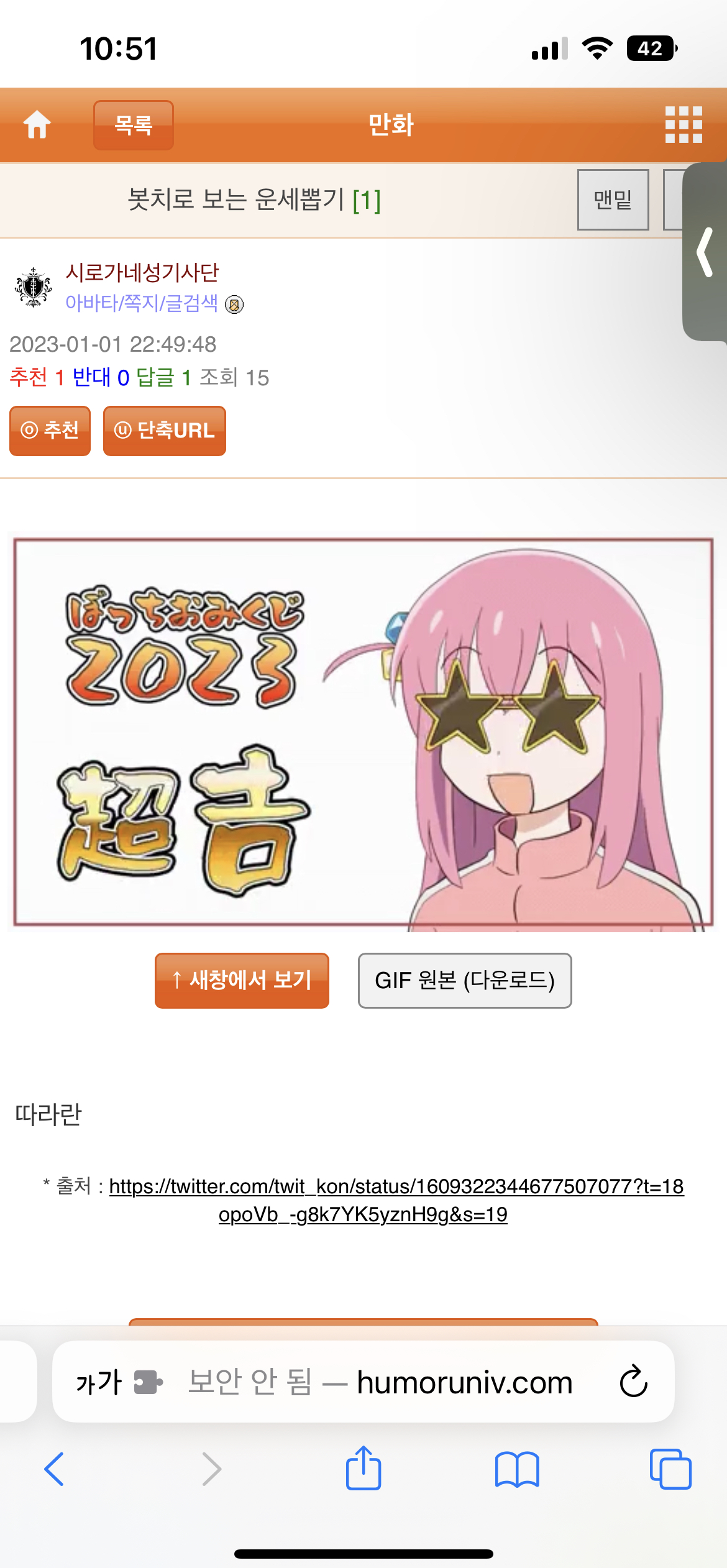Reload the page
Viewport: 727px width, 1568px height.
point(634,1382)
